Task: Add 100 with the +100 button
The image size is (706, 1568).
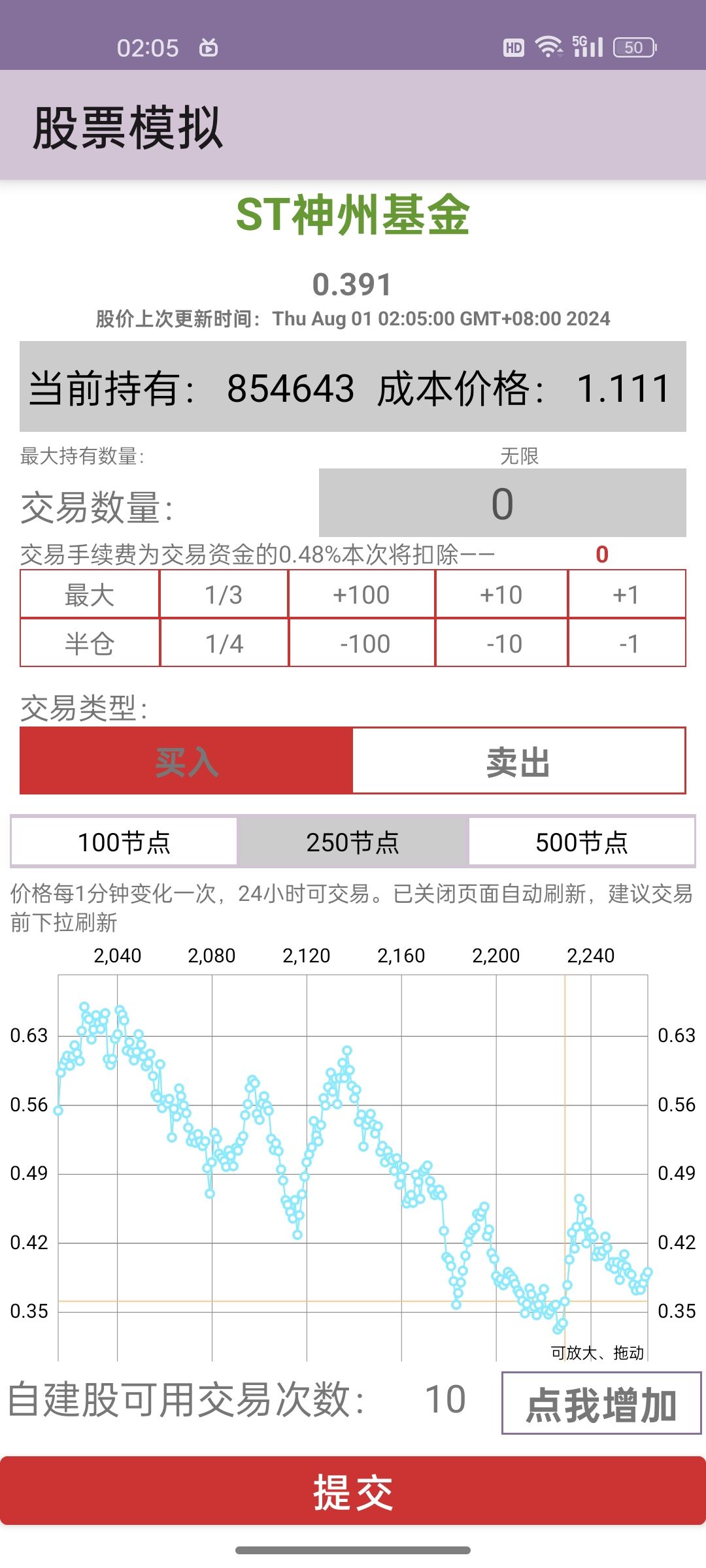Action: pos(361,595)
